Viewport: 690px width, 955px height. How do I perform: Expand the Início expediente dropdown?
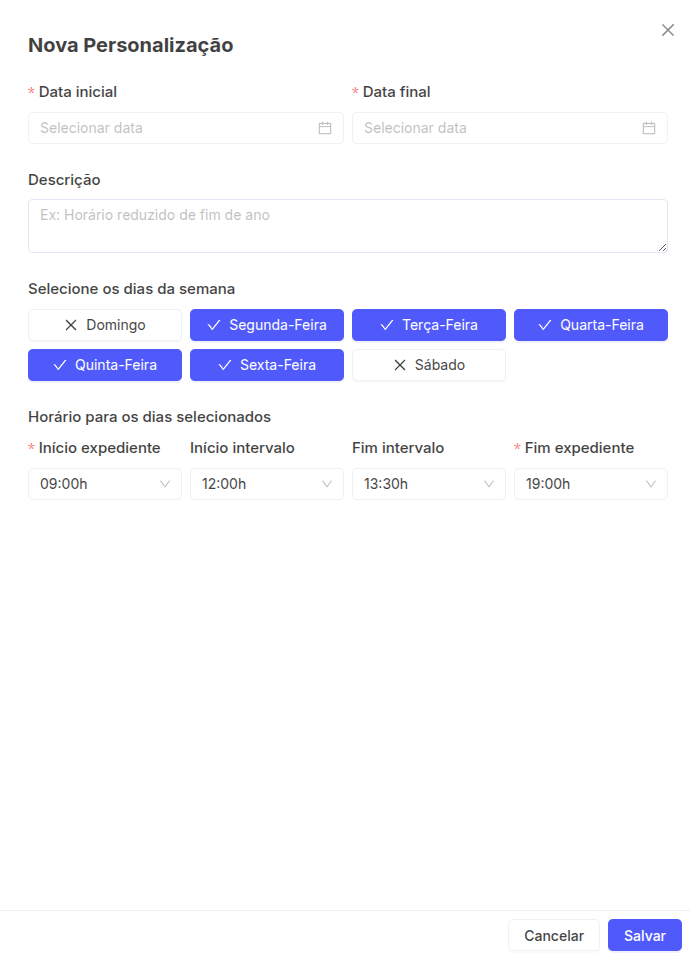tap(105, 484)
